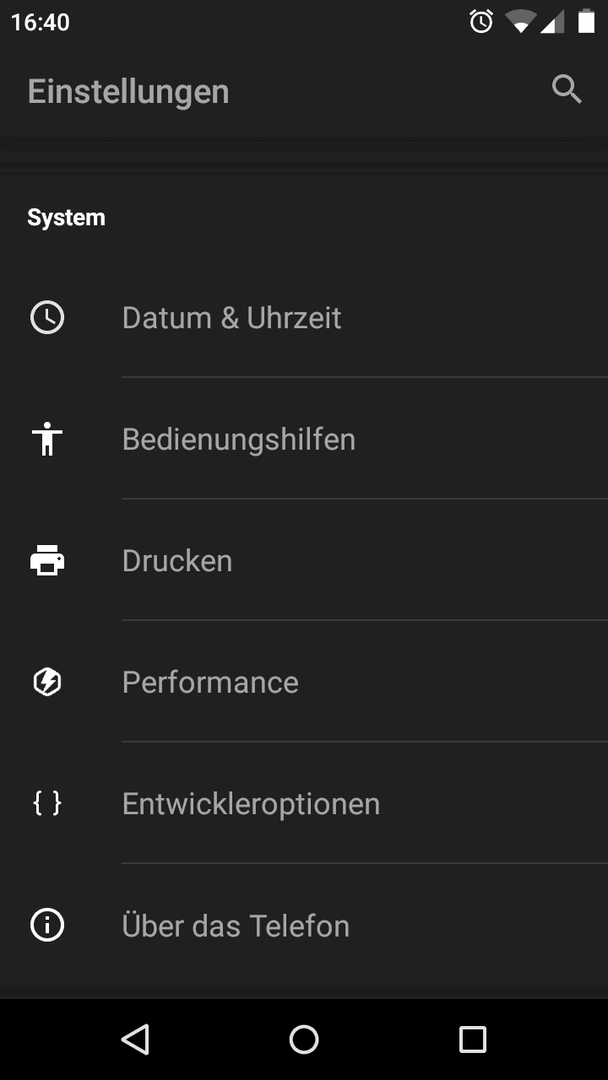Go to the home screen
The width and height of the screenshot is (608, 1080).
coord(304,1039)
